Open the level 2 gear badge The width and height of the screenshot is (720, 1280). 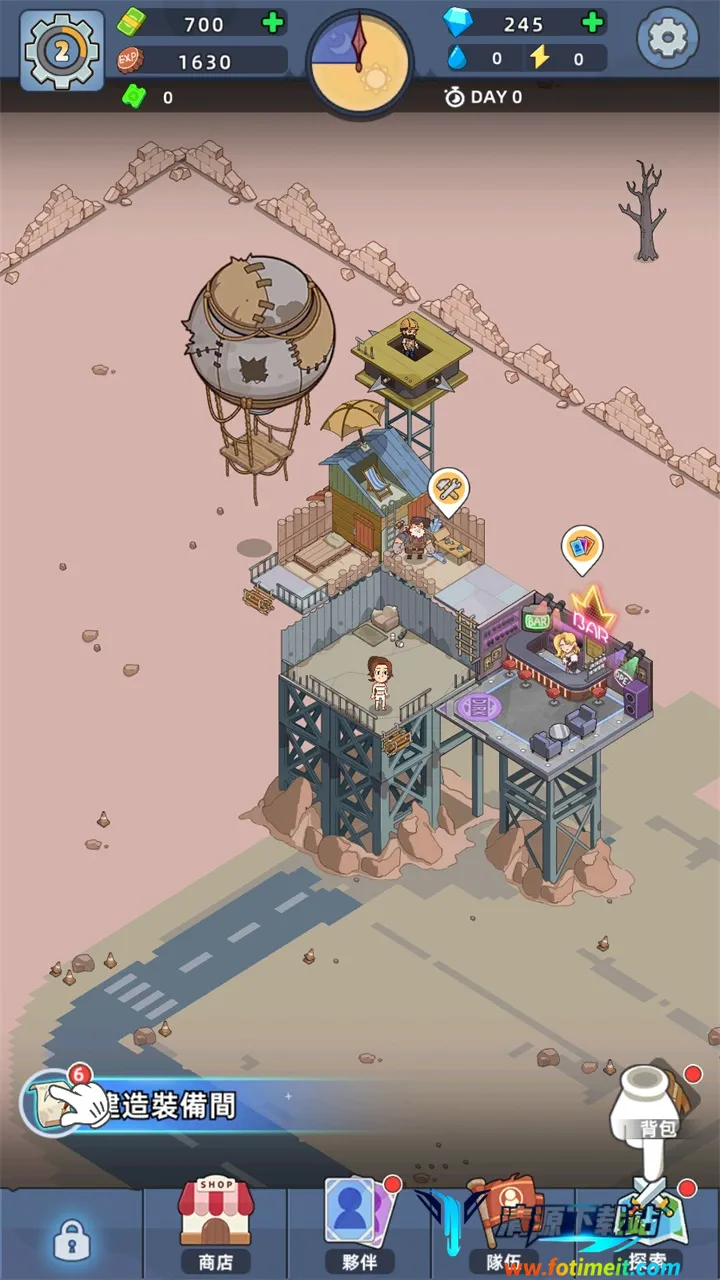point(62,51)
